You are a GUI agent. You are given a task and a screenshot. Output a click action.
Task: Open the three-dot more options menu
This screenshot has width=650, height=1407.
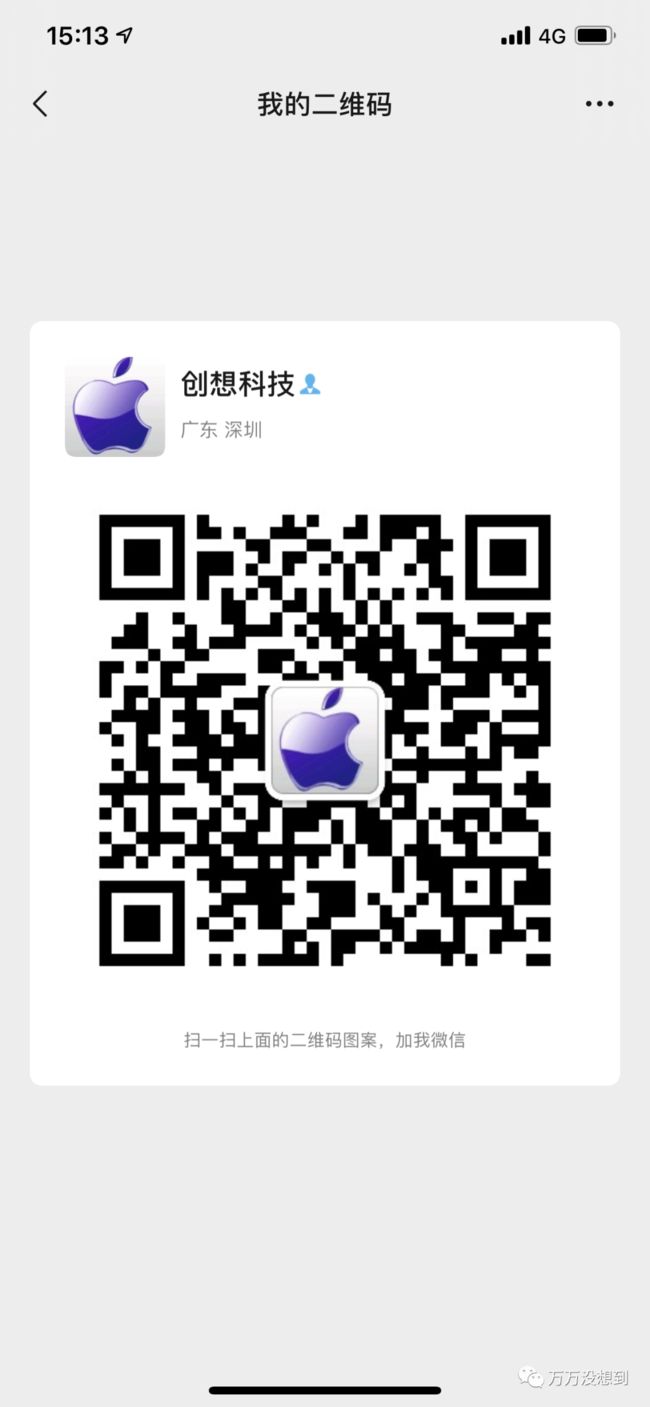(x=599, y=104)
